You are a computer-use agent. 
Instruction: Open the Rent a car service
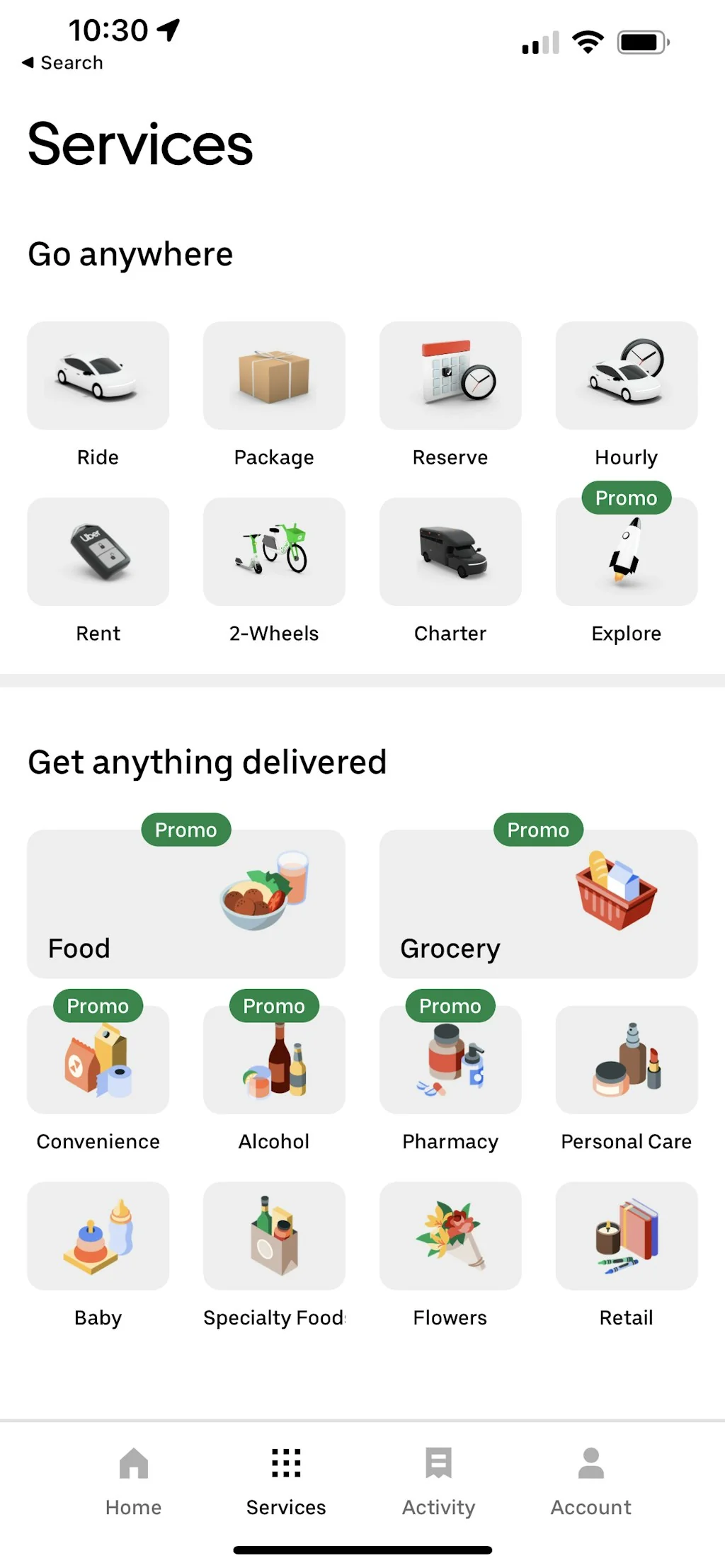[98, 551]
